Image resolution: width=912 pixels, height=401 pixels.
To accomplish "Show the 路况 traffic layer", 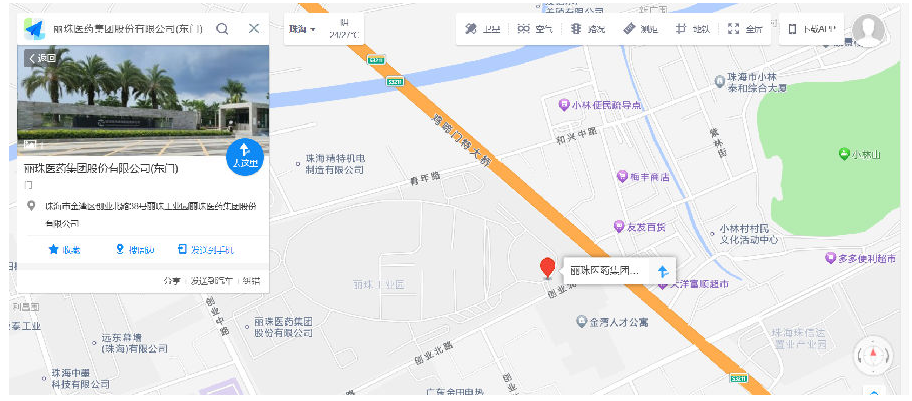I will [588, 30].
